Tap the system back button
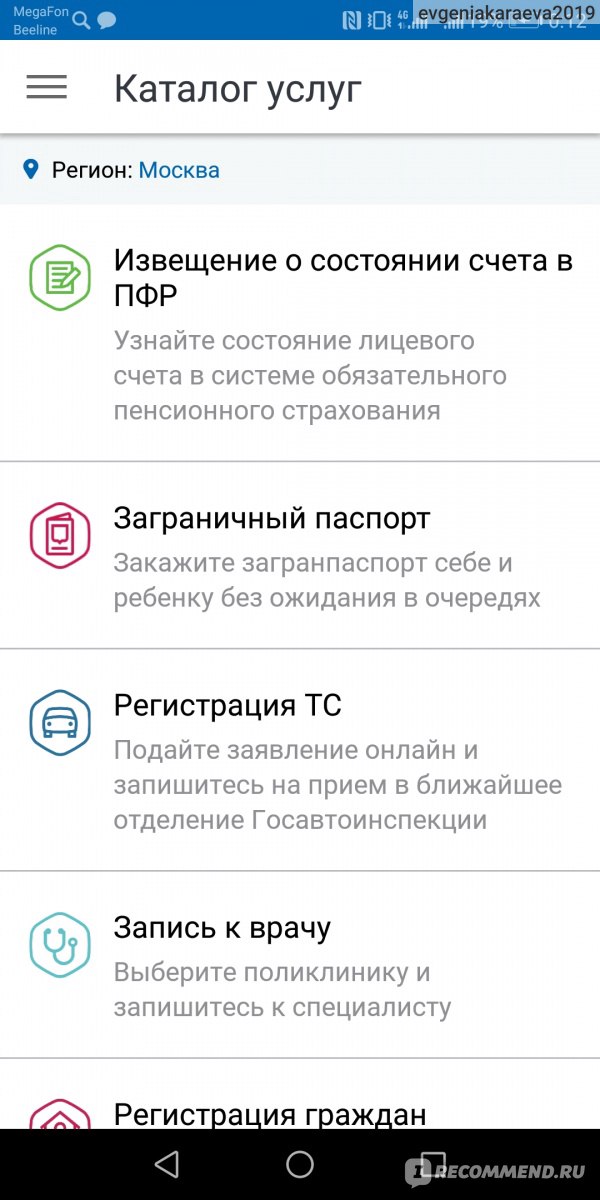 tap(166, 1163)
